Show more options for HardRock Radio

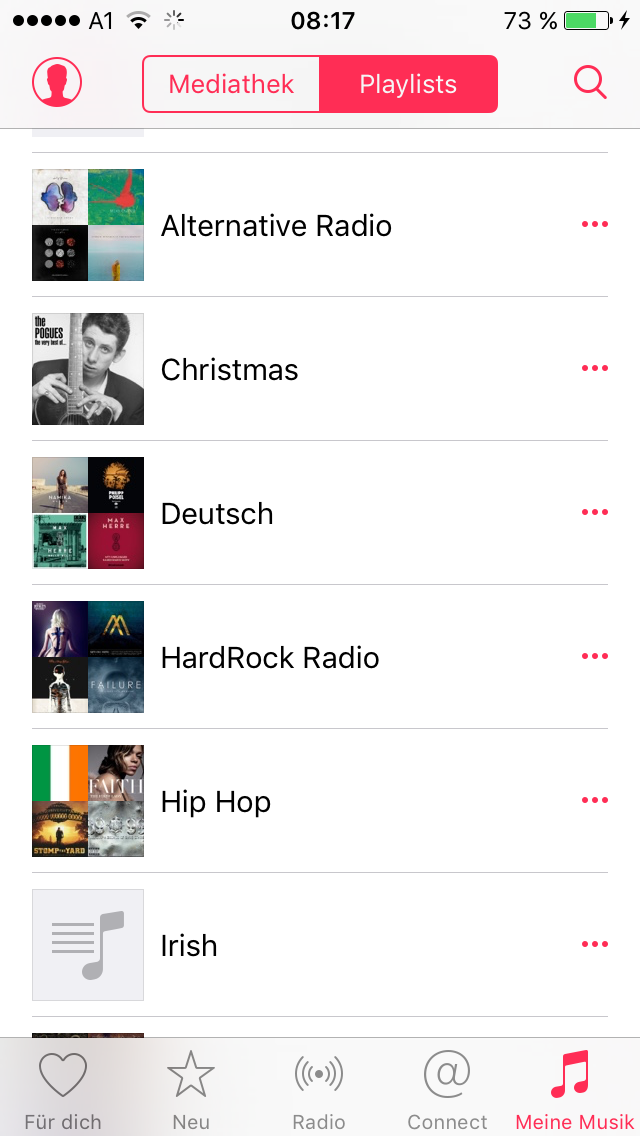click(594, 657)
